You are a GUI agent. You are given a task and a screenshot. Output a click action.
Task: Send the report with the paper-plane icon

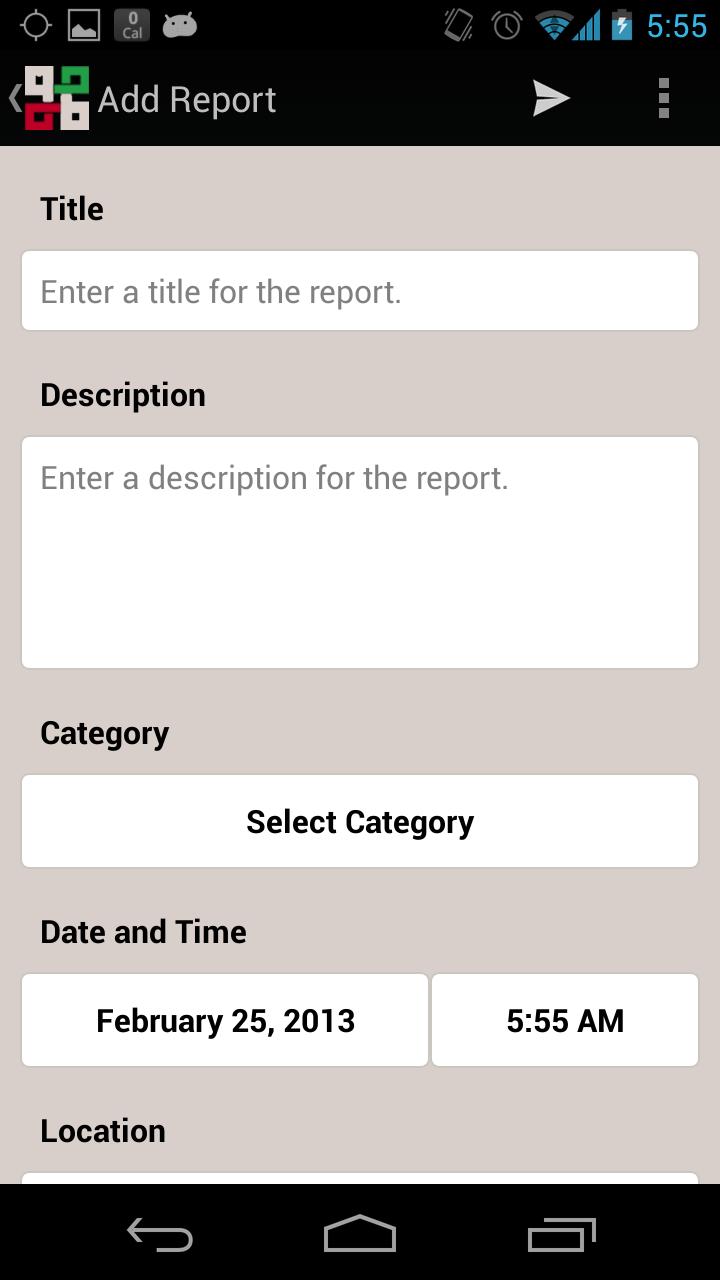(x=550, y=98)
